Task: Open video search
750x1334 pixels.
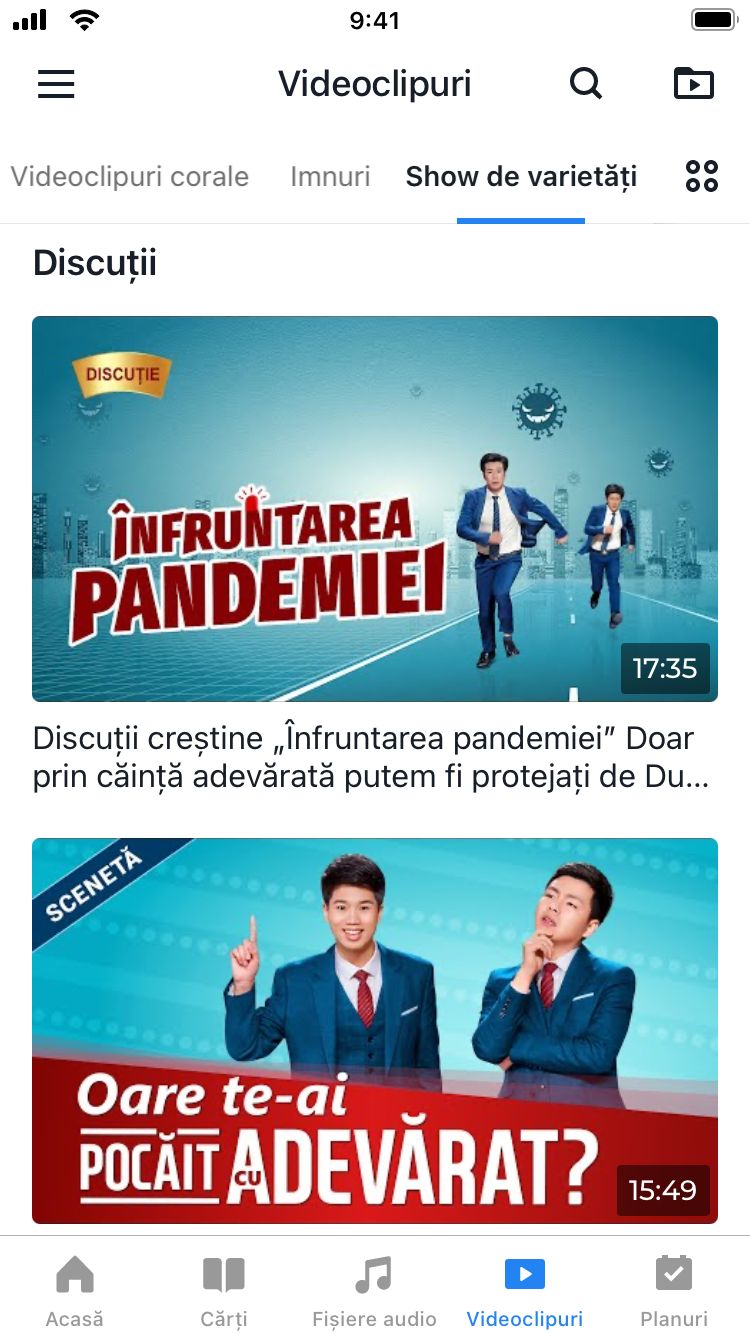Action: click(586, 84)
